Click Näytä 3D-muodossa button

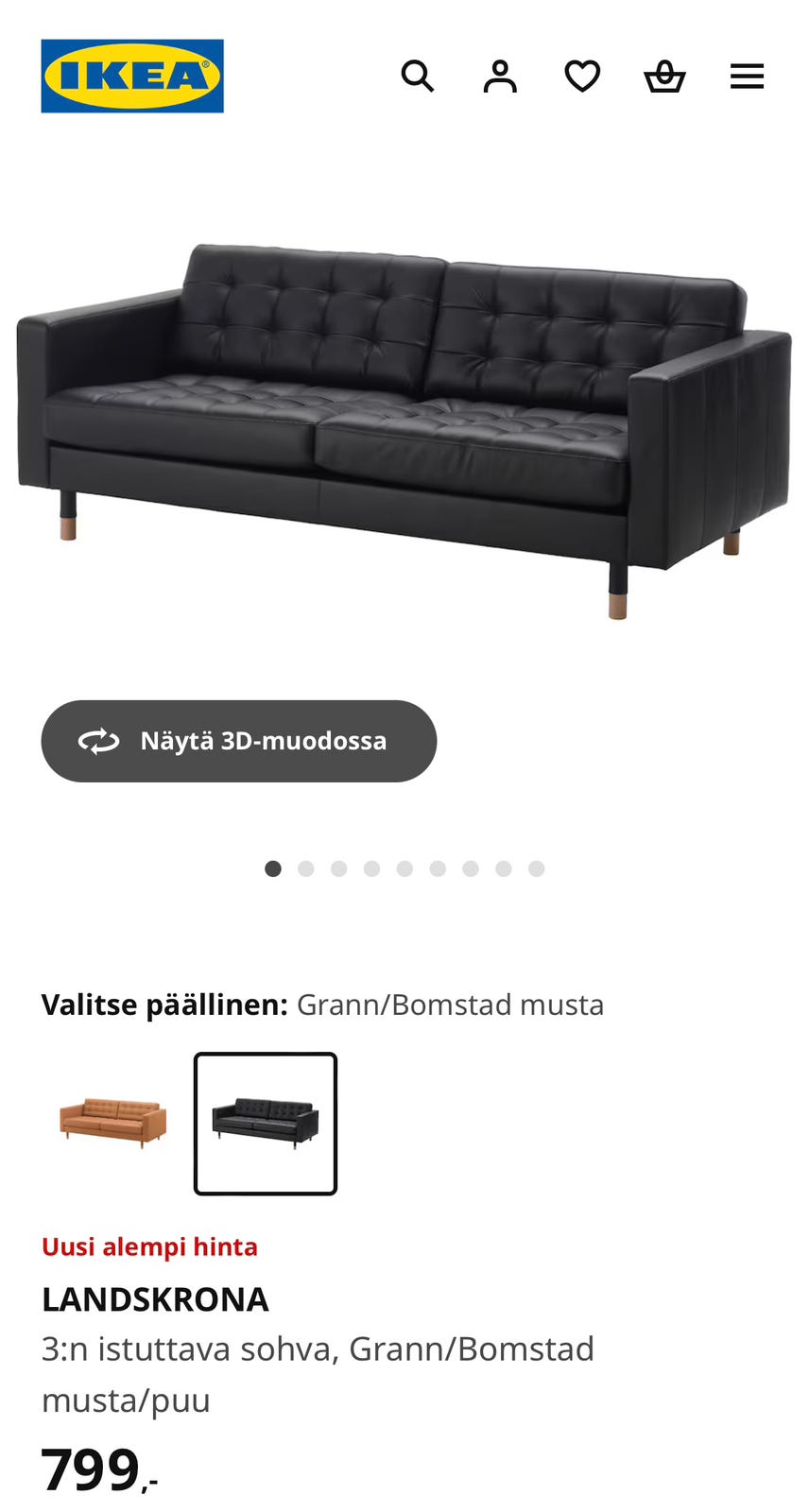tap(238, 741)
